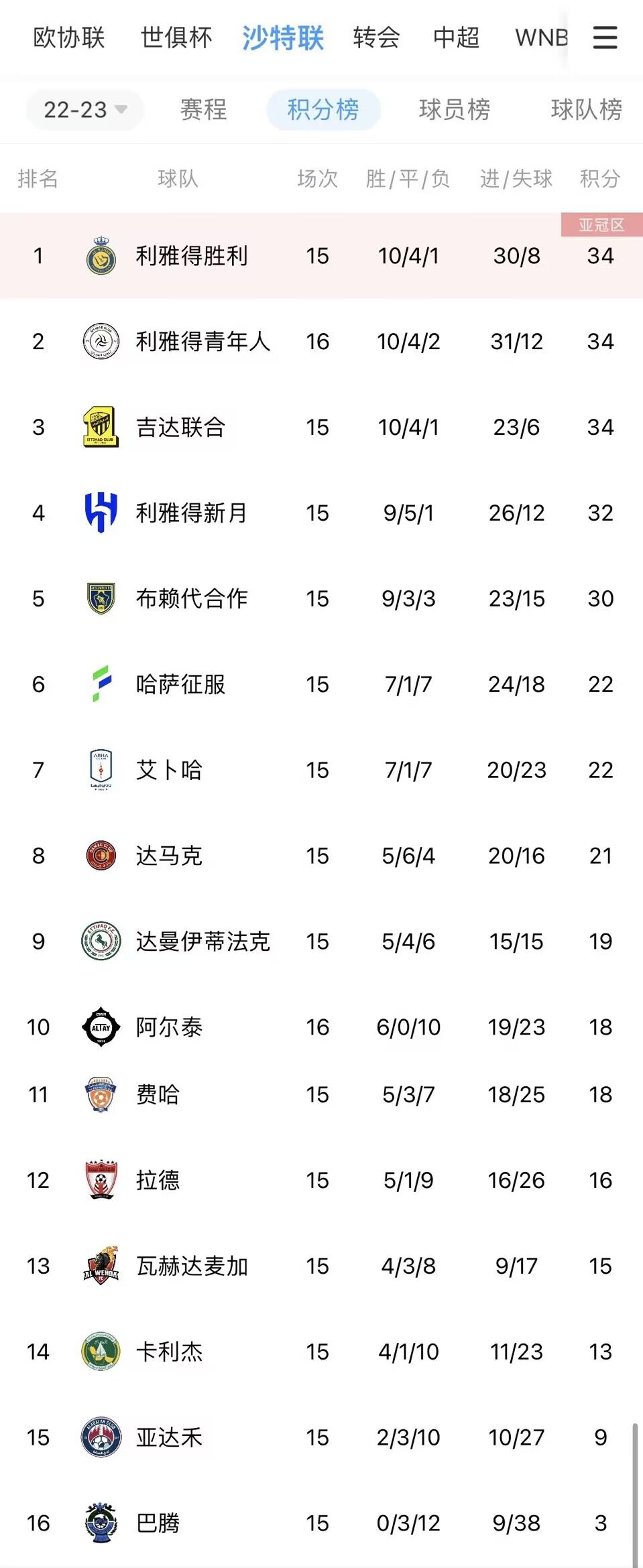Open the hamburger menu icon
Viewport: 643px width, 1568px height.
coord(605,38)
